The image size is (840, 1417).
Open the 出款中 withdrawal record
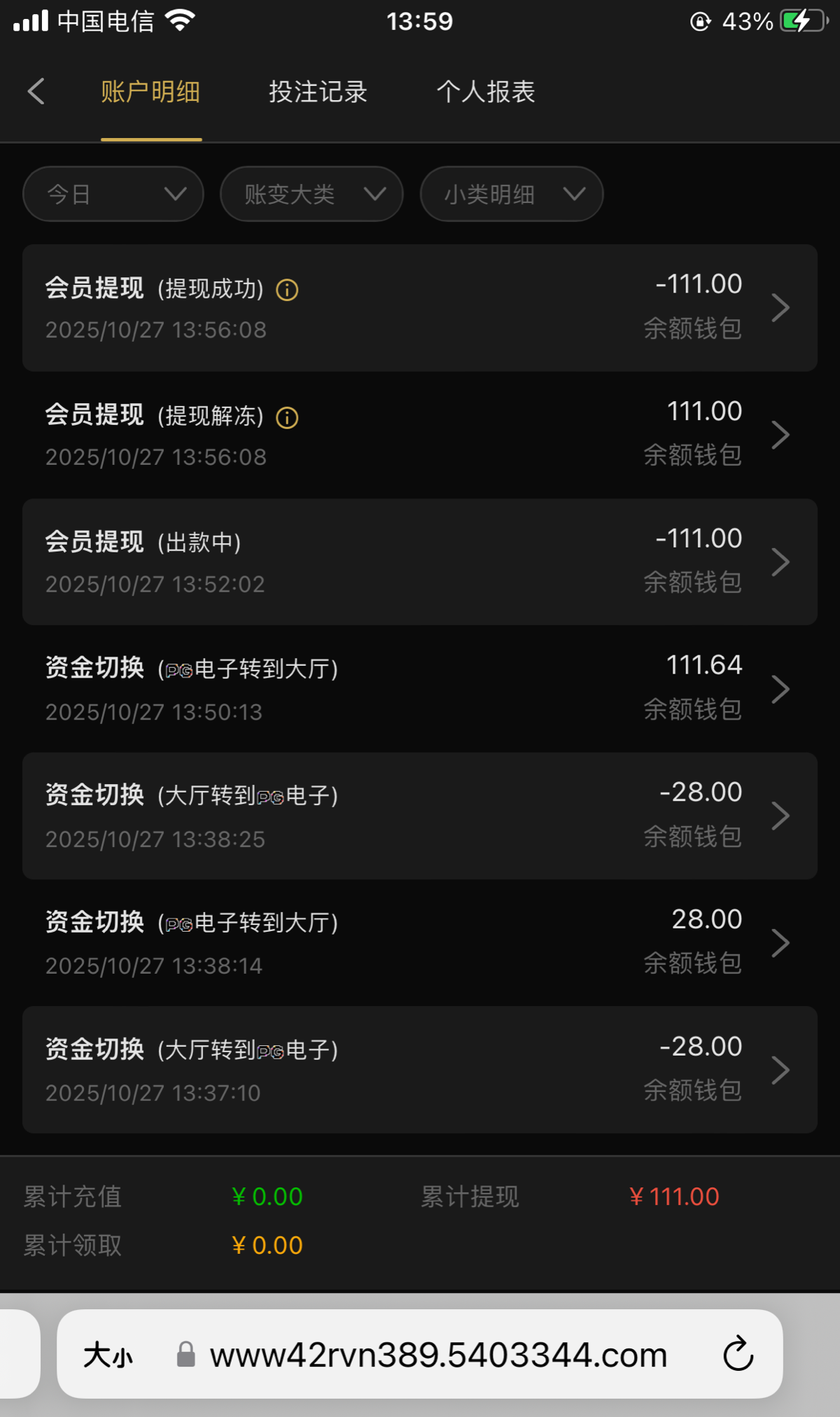[420, 561]
